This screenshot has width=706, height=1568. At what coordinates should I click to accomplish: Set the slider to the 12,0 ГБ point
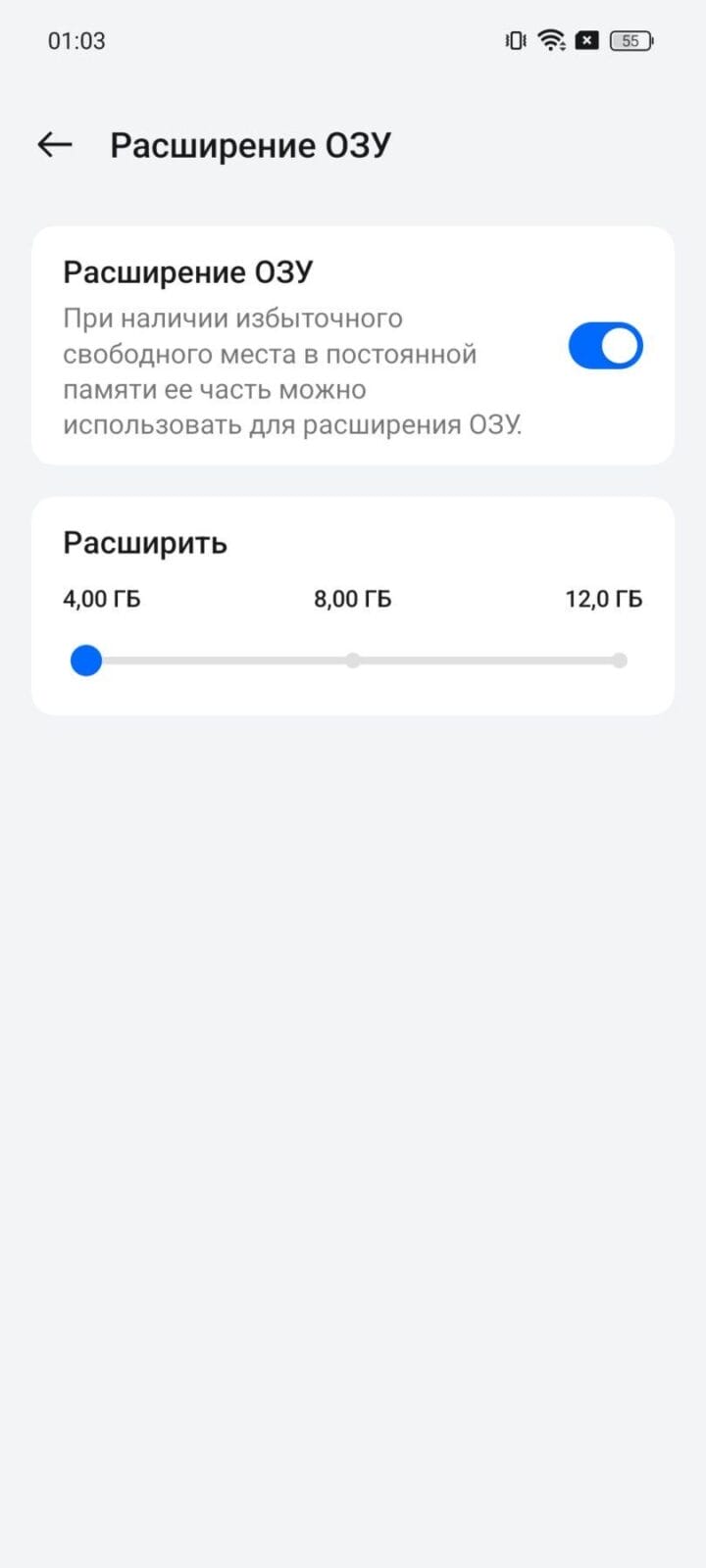pos(619,661)
